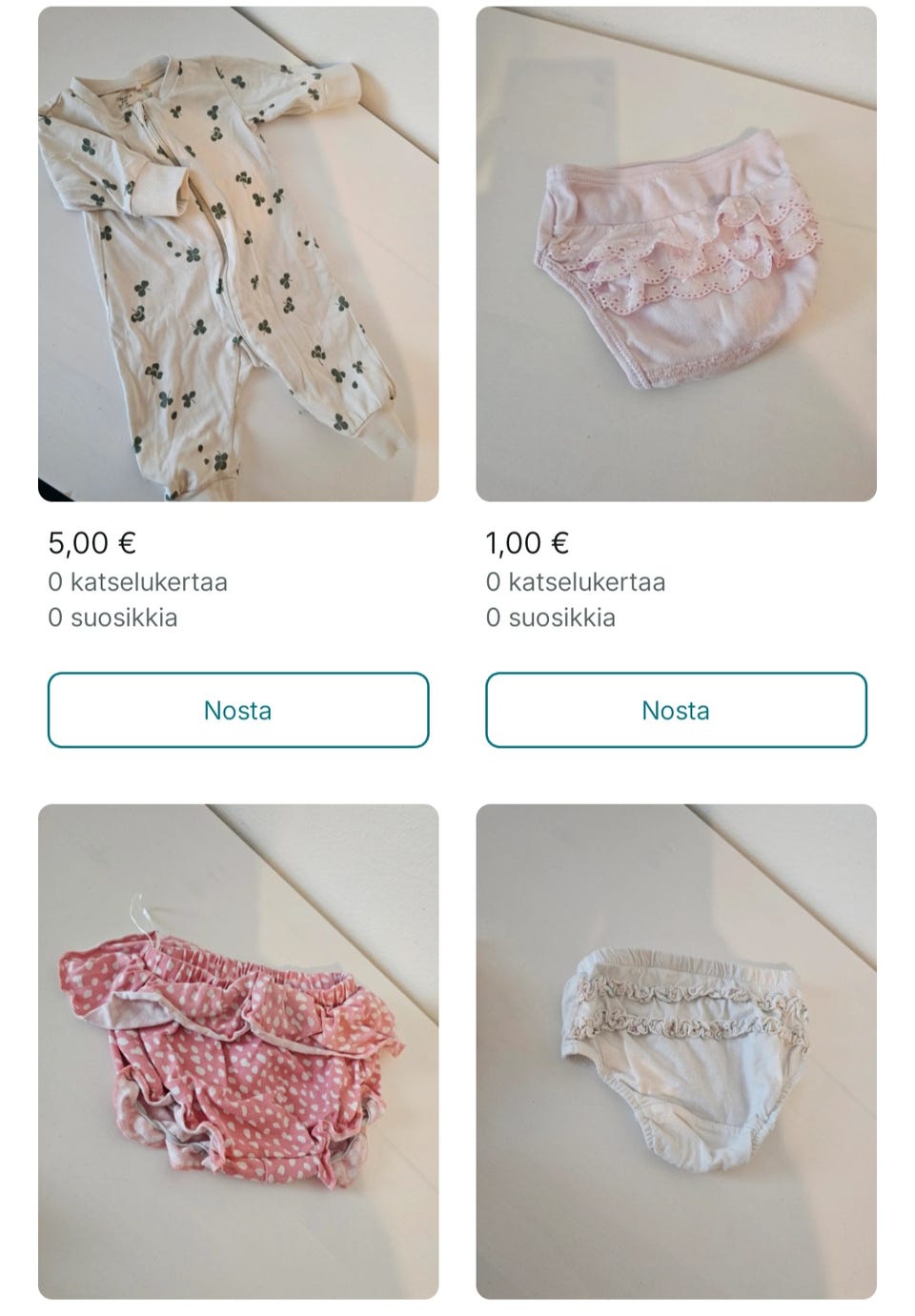The image size is (915, 1316).
Task: Tap Nosta under the 5,00 € item
Action: coord(238,710)
